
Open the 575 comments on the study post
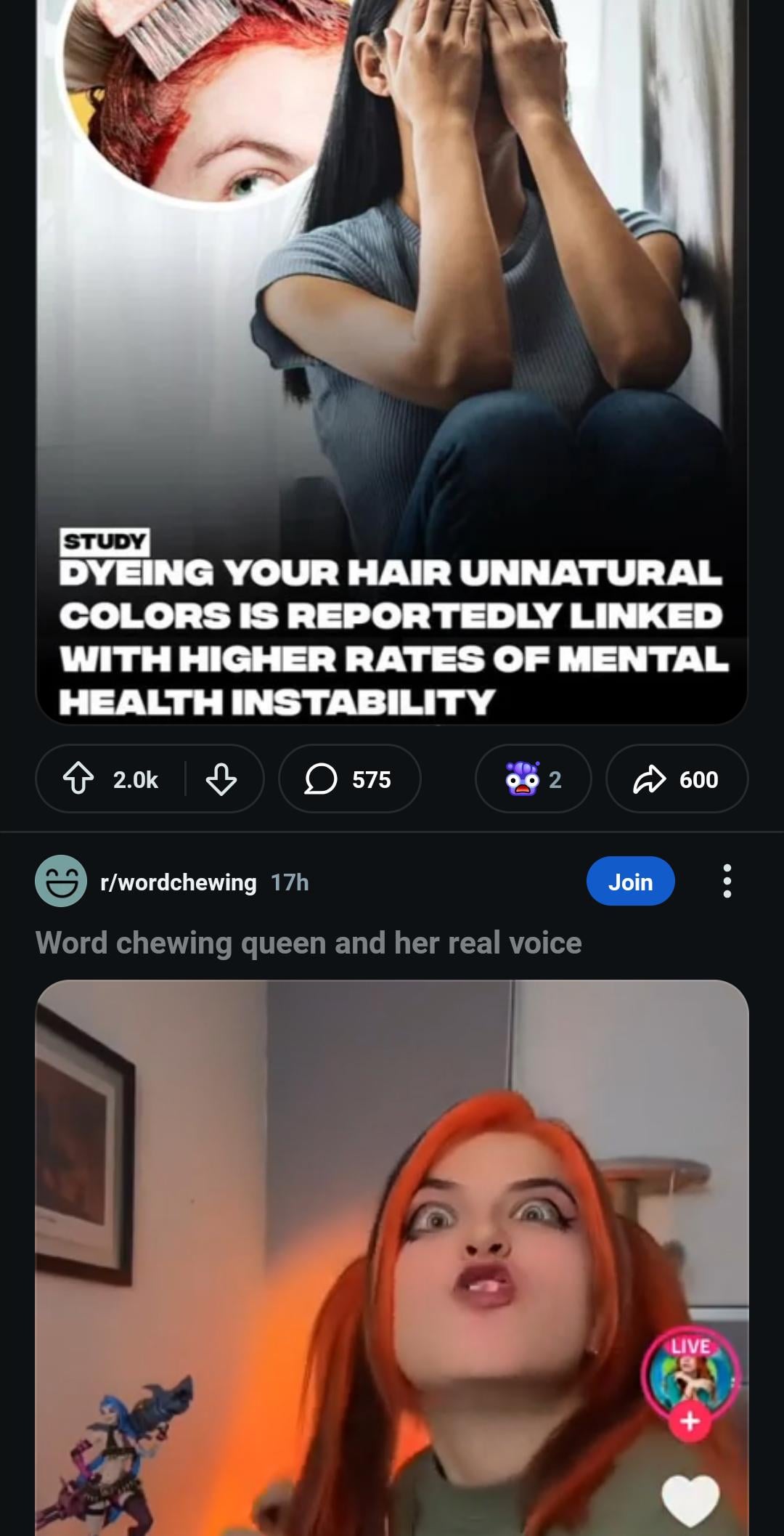pos(349,779)
